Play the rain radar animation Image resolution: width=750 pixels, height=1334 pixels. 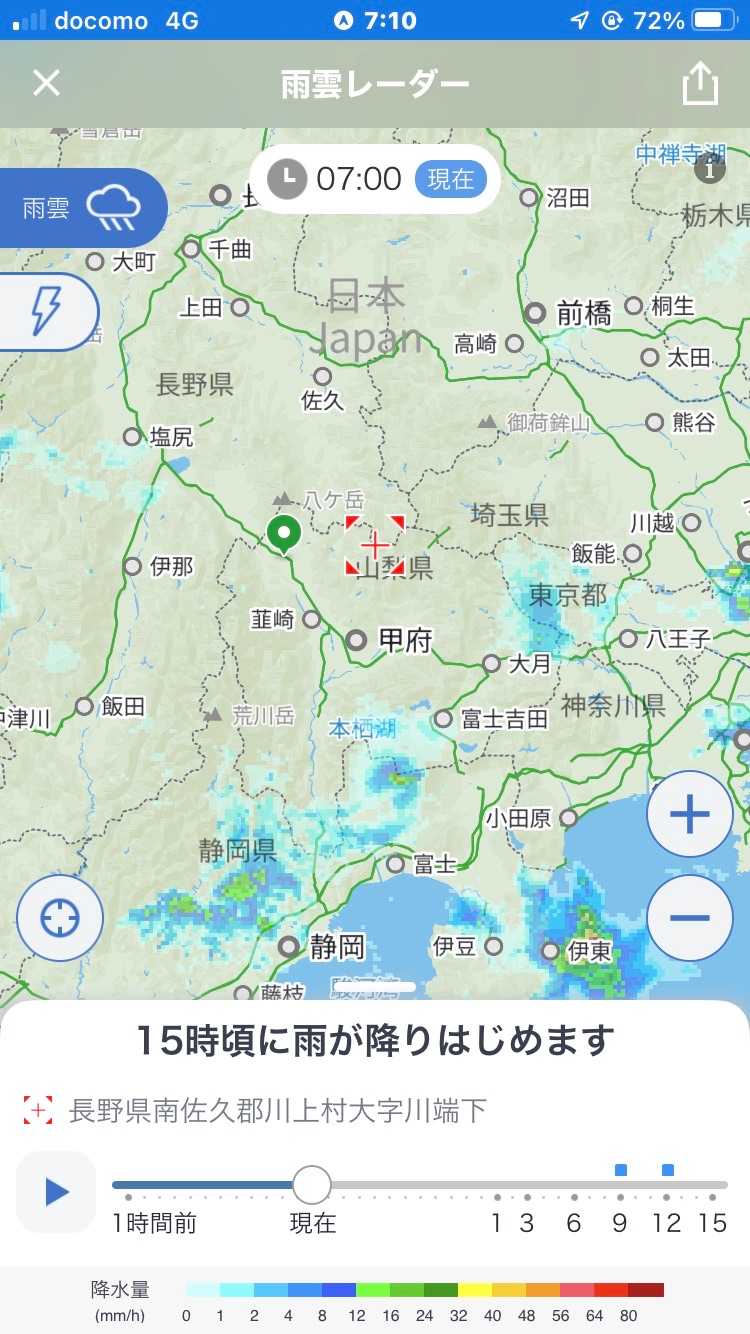pos(56,1191)
